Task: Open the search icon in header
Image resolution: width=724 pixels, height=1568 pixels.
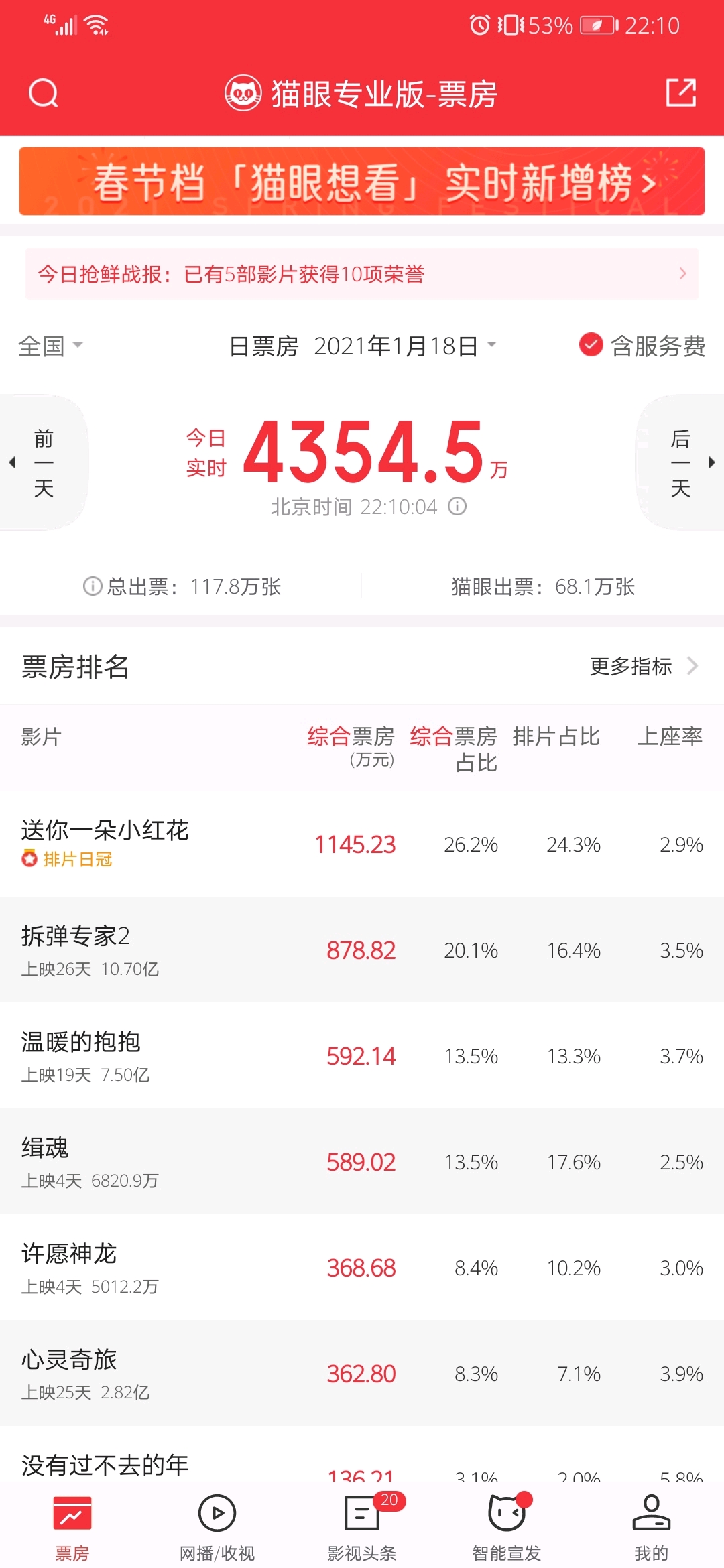Action: click(x=44, y=93)
